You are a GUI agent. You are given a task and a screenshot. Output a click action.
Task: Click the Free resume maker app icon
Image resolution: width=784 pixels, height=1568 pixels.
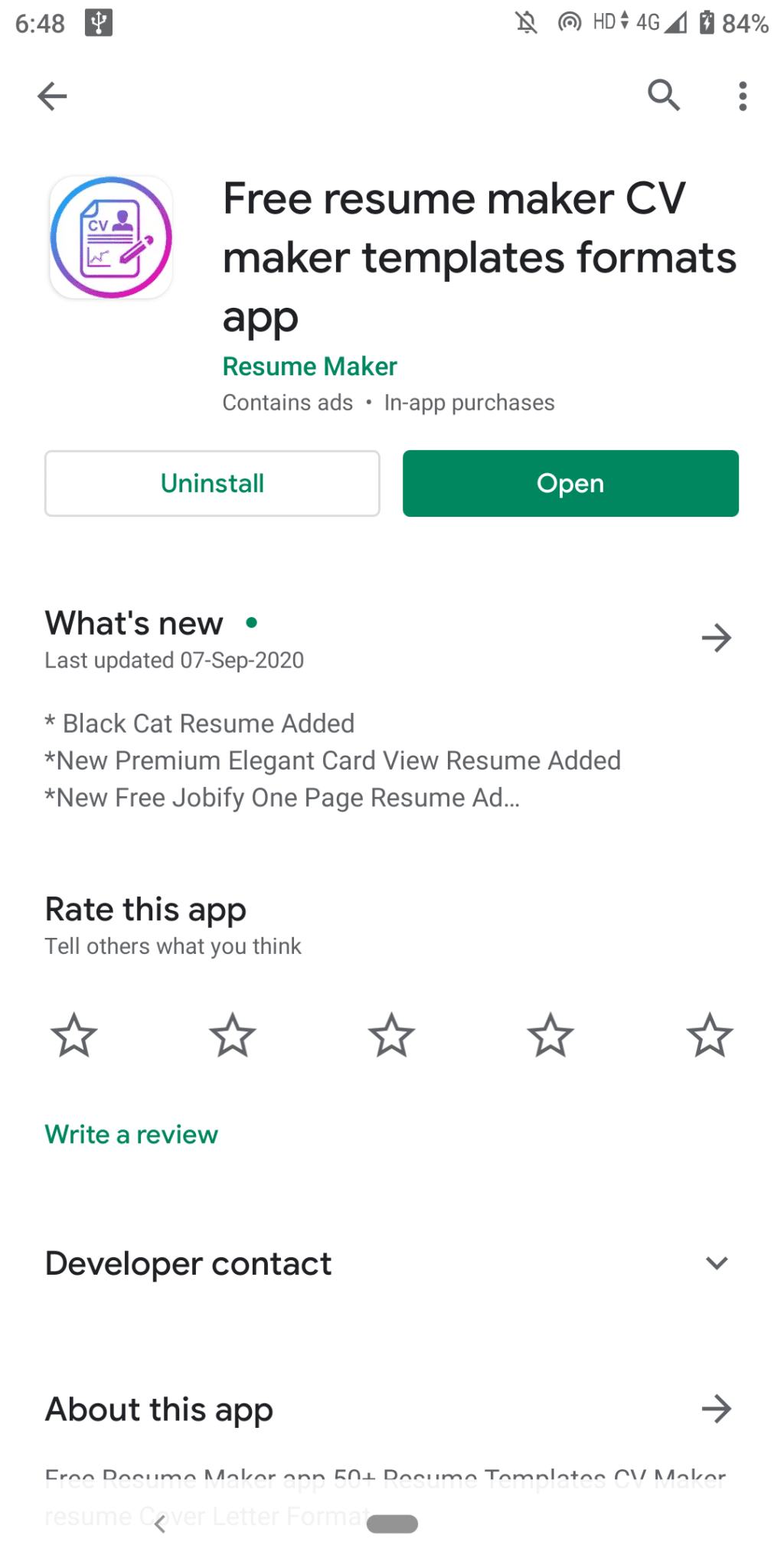(111, 236)
